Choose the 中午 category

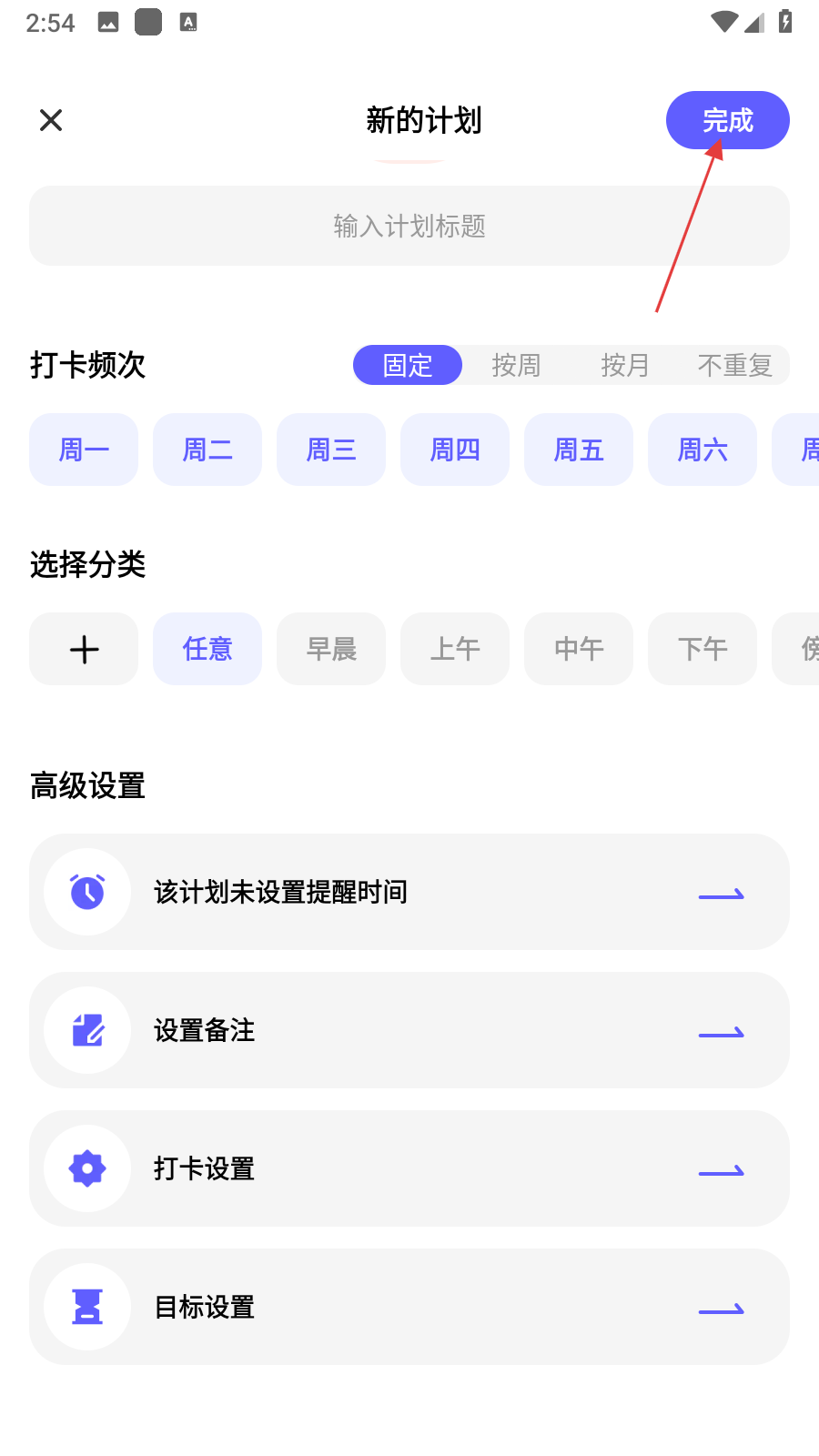[579, 649]
